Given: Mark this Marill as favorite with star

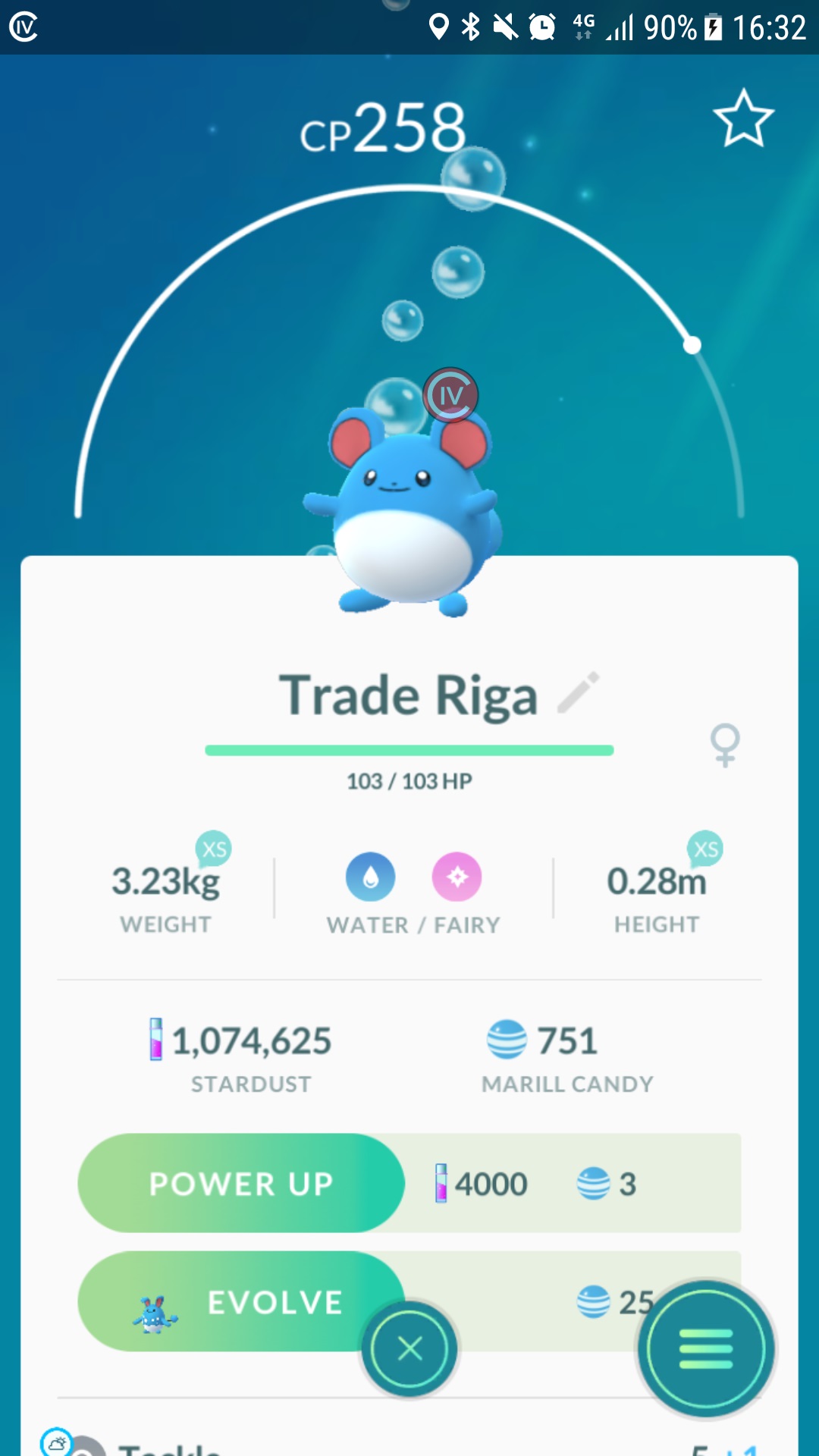Looking at the screenshot, I should coord(743,119).
